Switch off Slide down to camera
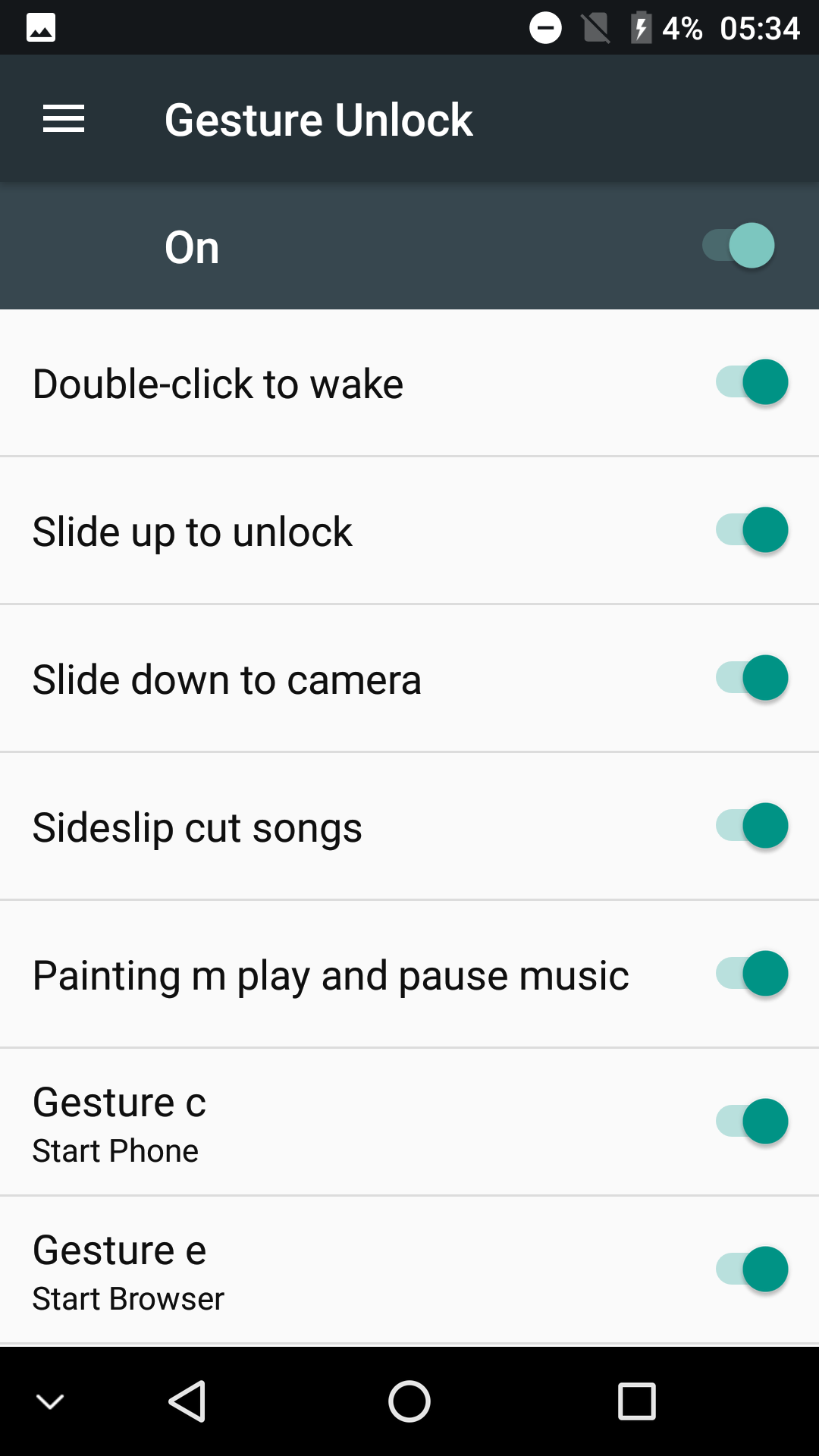 click(x=752, y=678)
